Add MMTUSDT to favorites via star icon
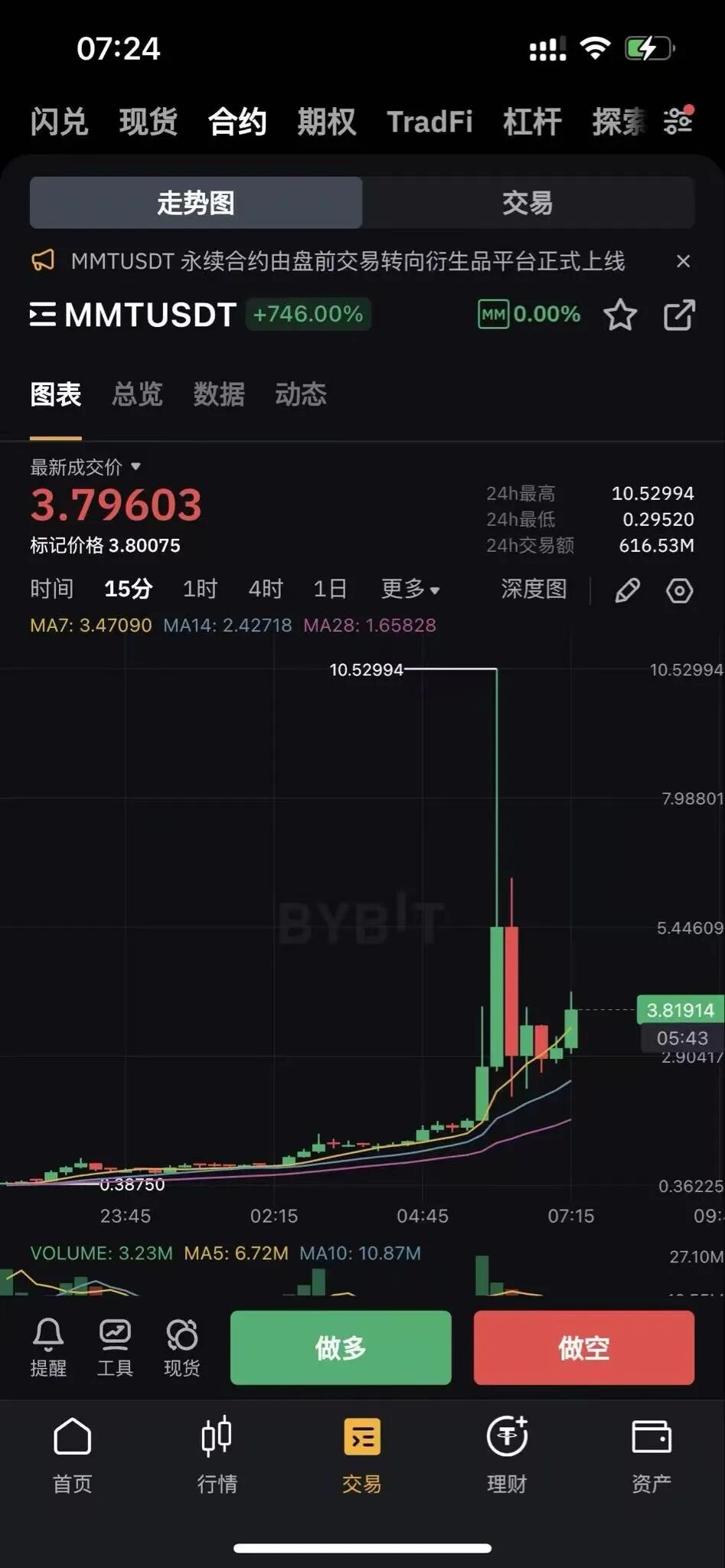 (x=620, y=315)
